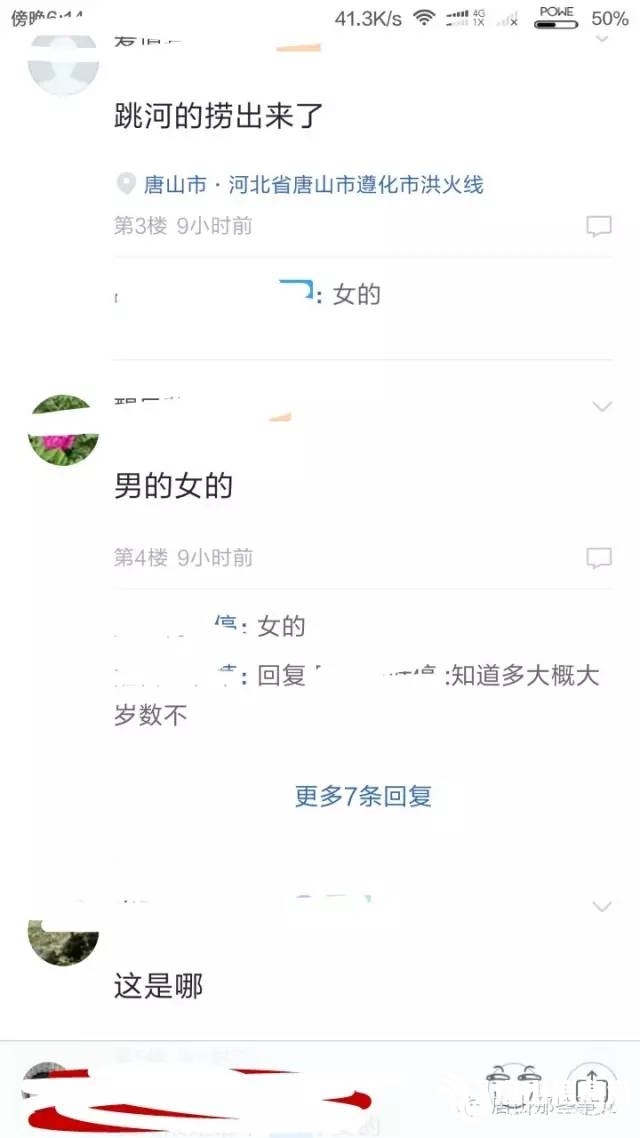Reply to the 第4楼 comment via bubble icon

[598, 558]
